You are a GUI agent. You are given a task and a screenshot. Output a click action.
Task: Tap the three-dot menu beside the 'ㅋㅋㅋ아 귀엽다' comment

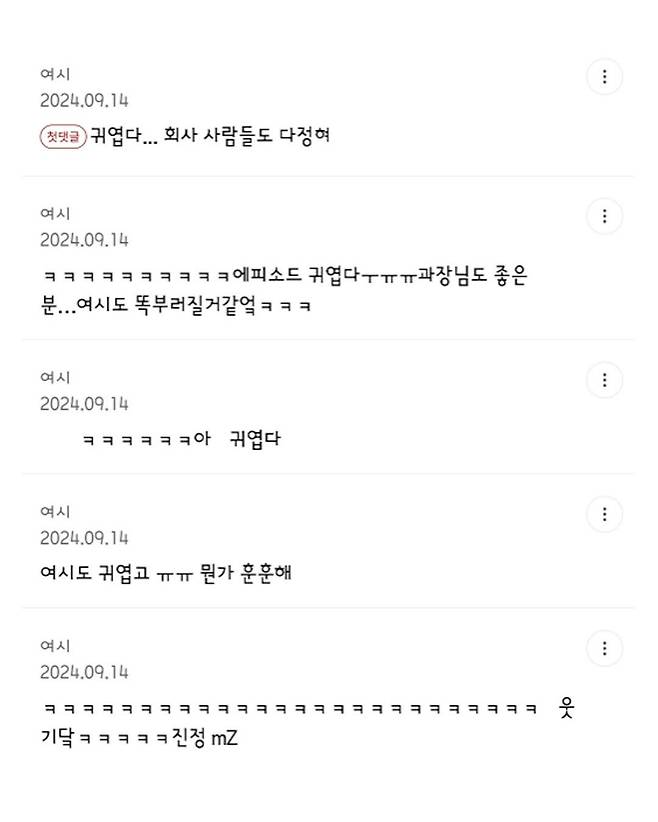[x=604, y=380]
